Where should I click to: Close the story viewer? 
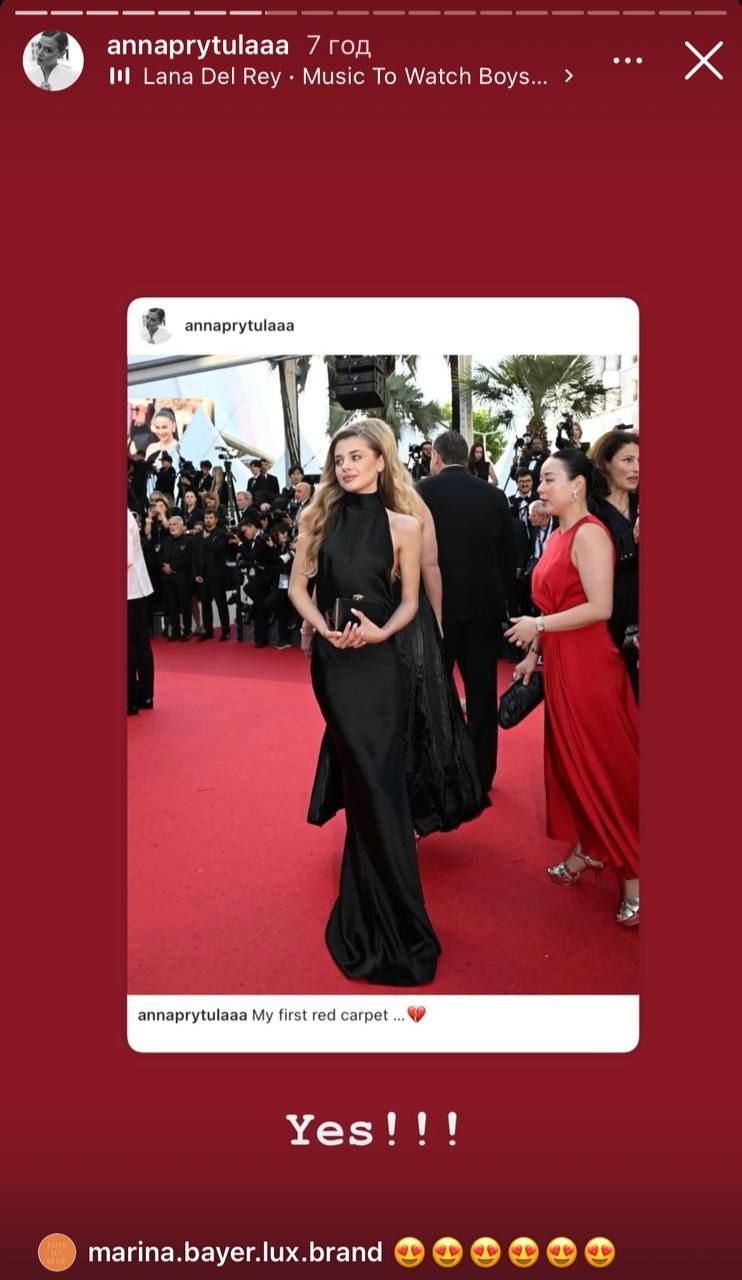pyautogui.click(x=703, y=61)
